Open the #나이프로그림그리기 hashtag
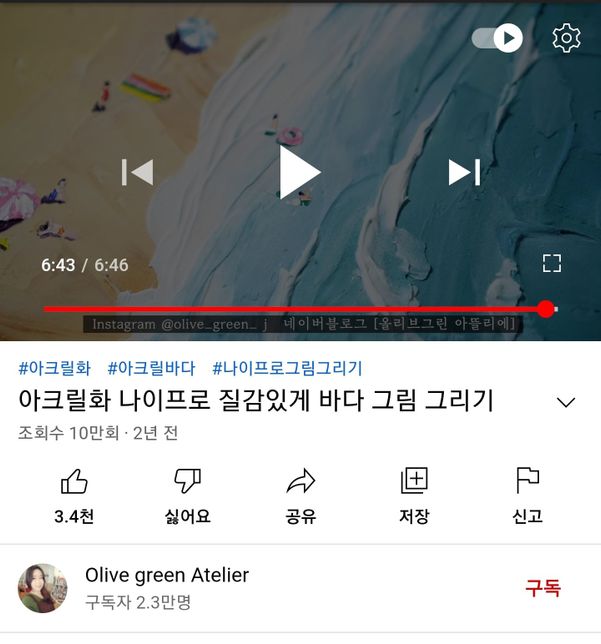 tap(287, 368)
